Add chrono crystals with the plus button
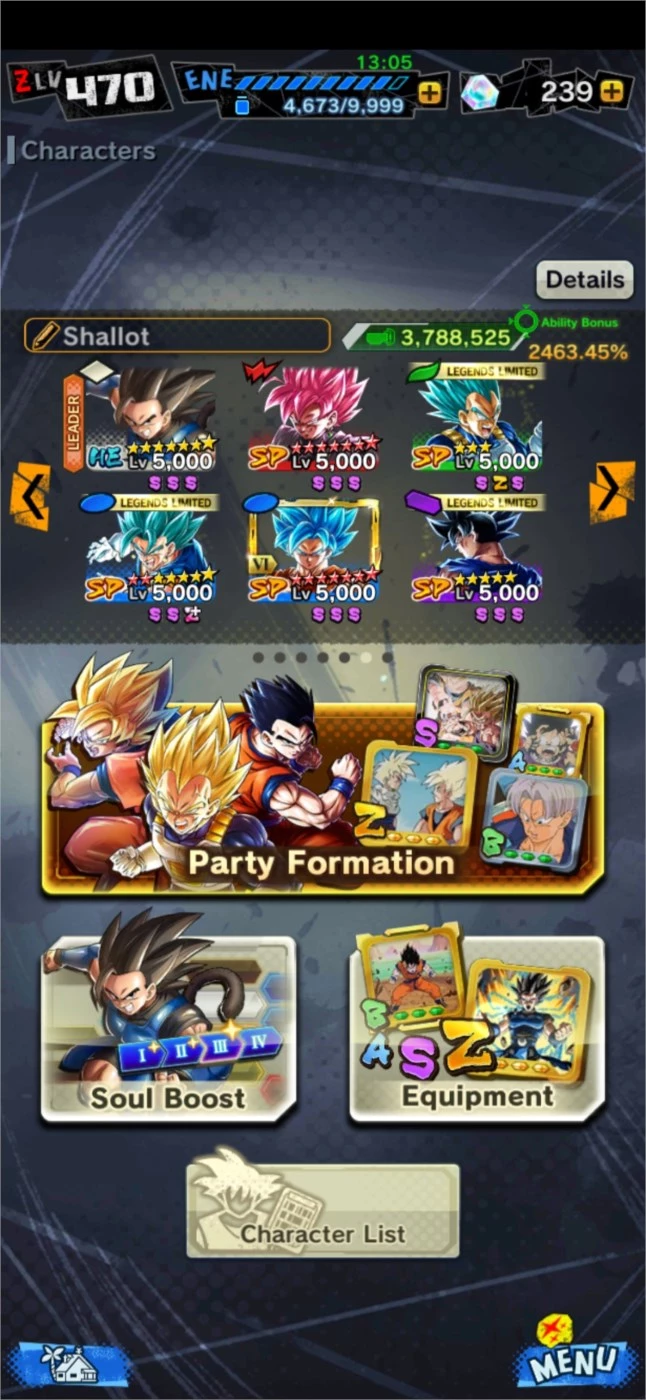This screenshot has width=646, height=1400. pyautogui.click(x=612, y=93)
